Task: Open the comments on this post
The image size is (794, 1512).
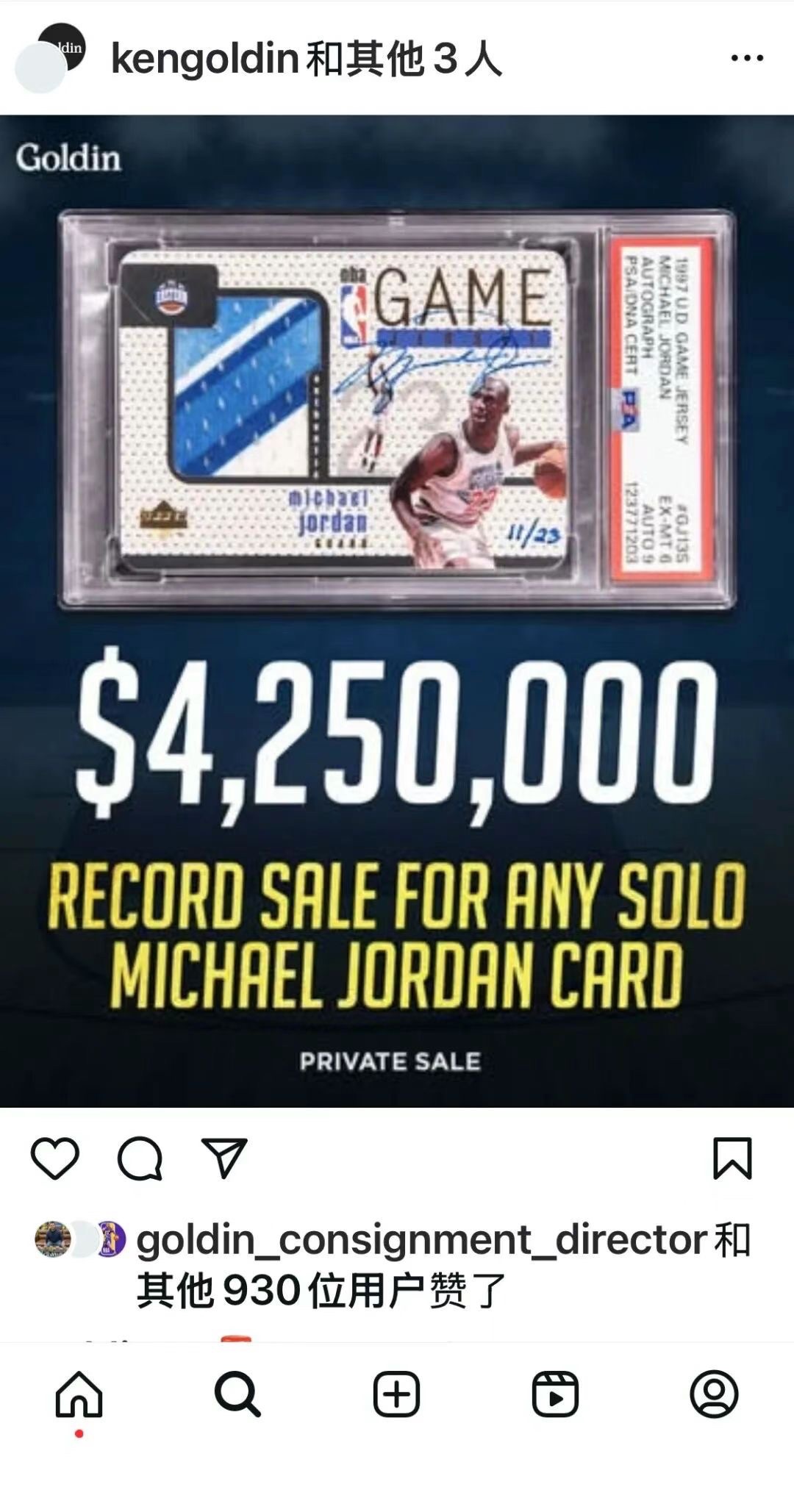Action: coord(140,1158)
